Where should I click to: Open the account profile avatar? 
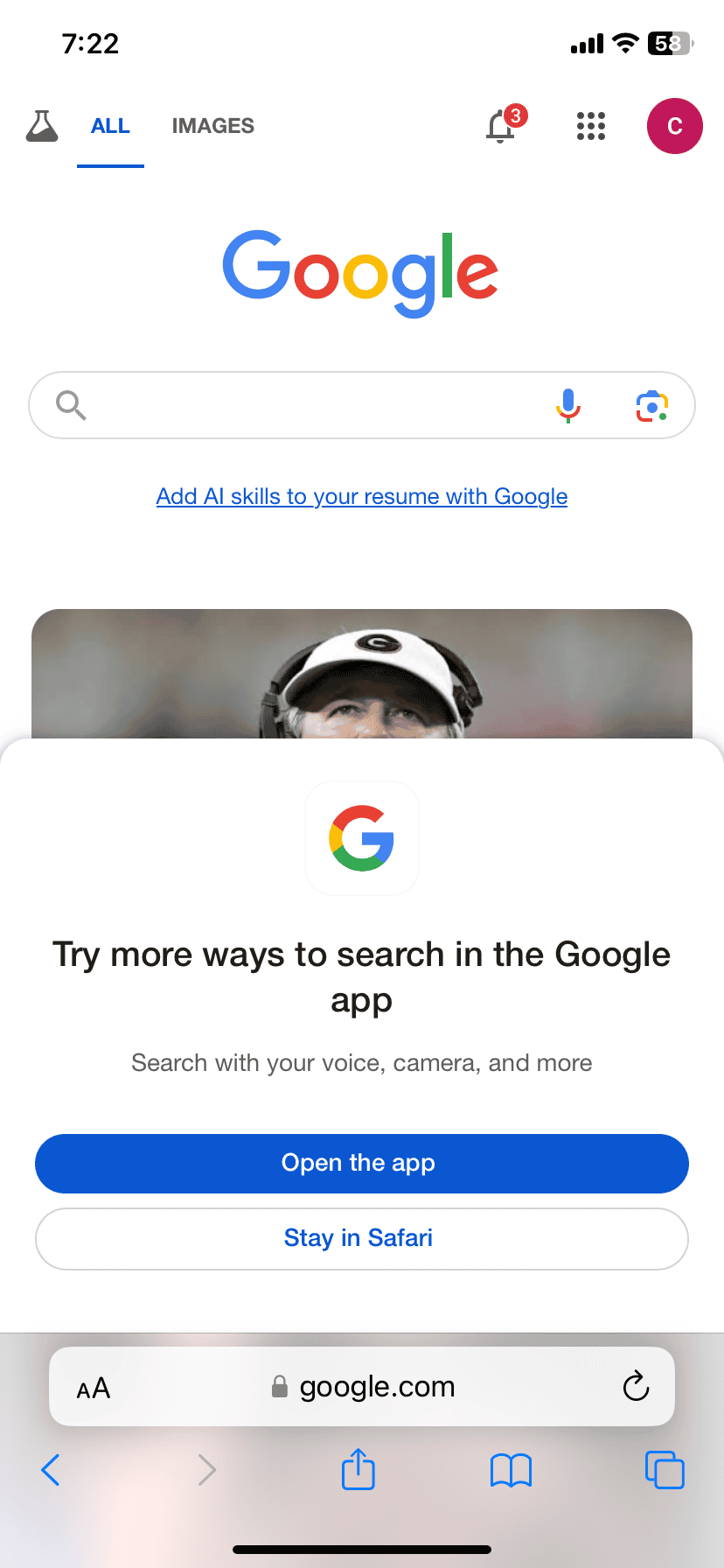coord(674,126)
